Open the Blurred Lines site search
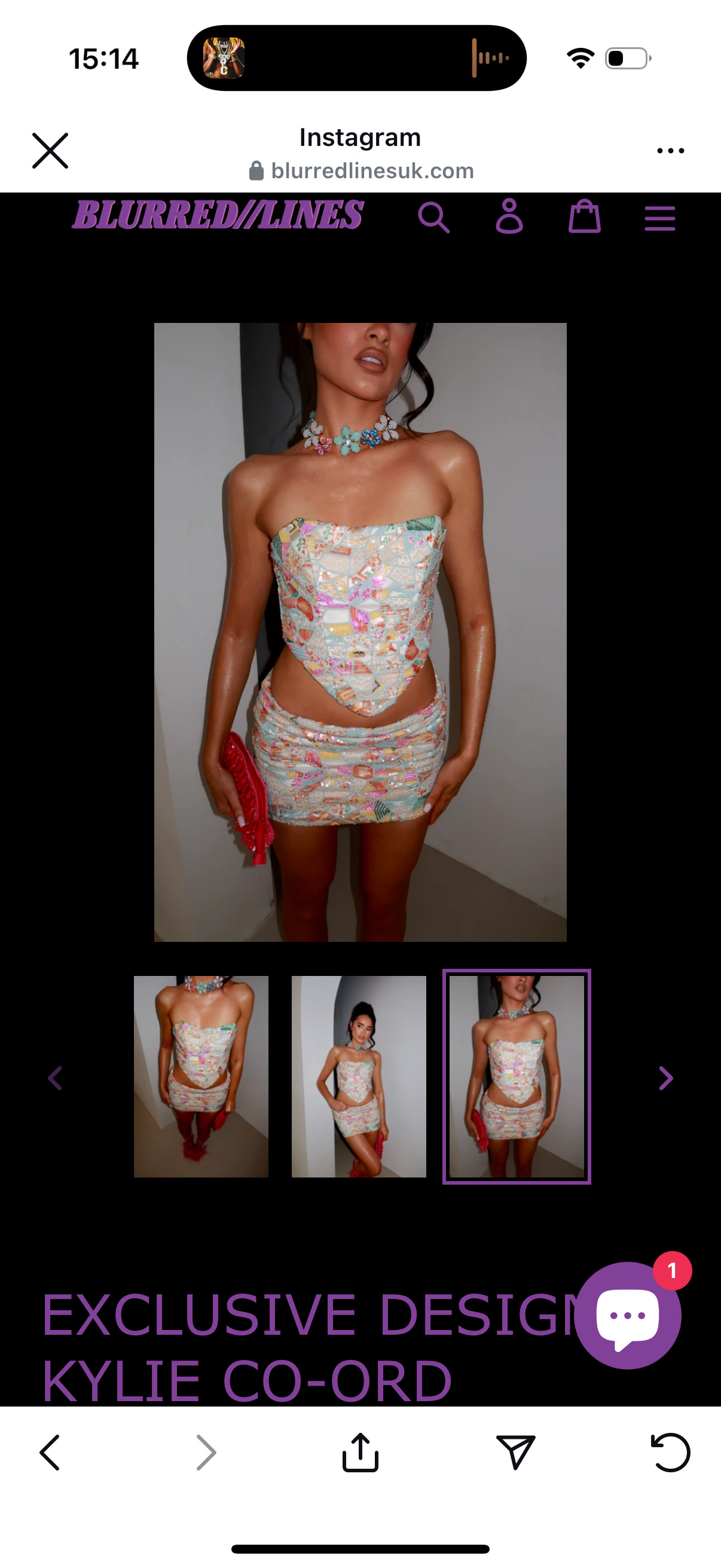721x1568 pixels. [x=434, y=217]
